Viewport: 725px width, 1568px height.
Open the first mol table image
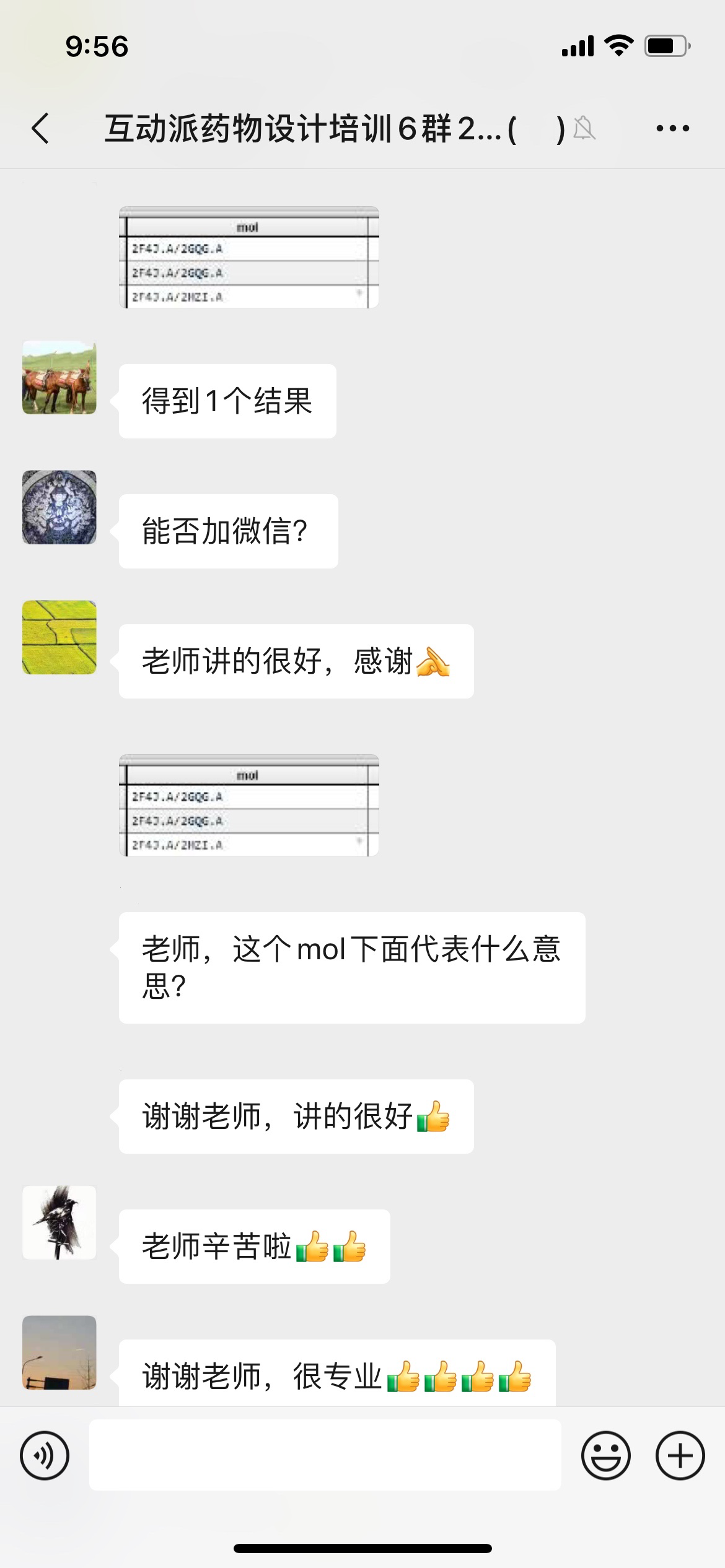(248, 258)
